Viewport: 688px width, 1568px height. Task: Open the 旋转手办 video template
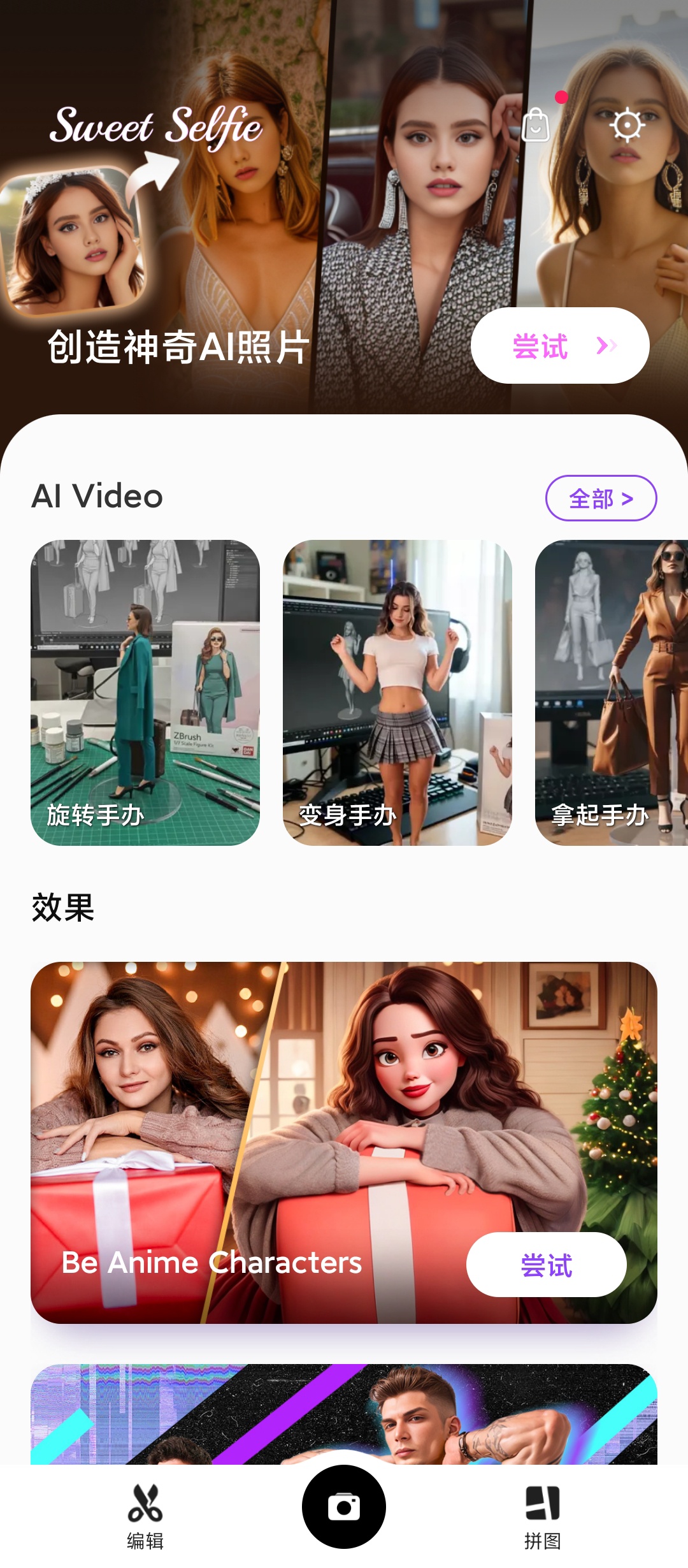[x=145, y=692]
